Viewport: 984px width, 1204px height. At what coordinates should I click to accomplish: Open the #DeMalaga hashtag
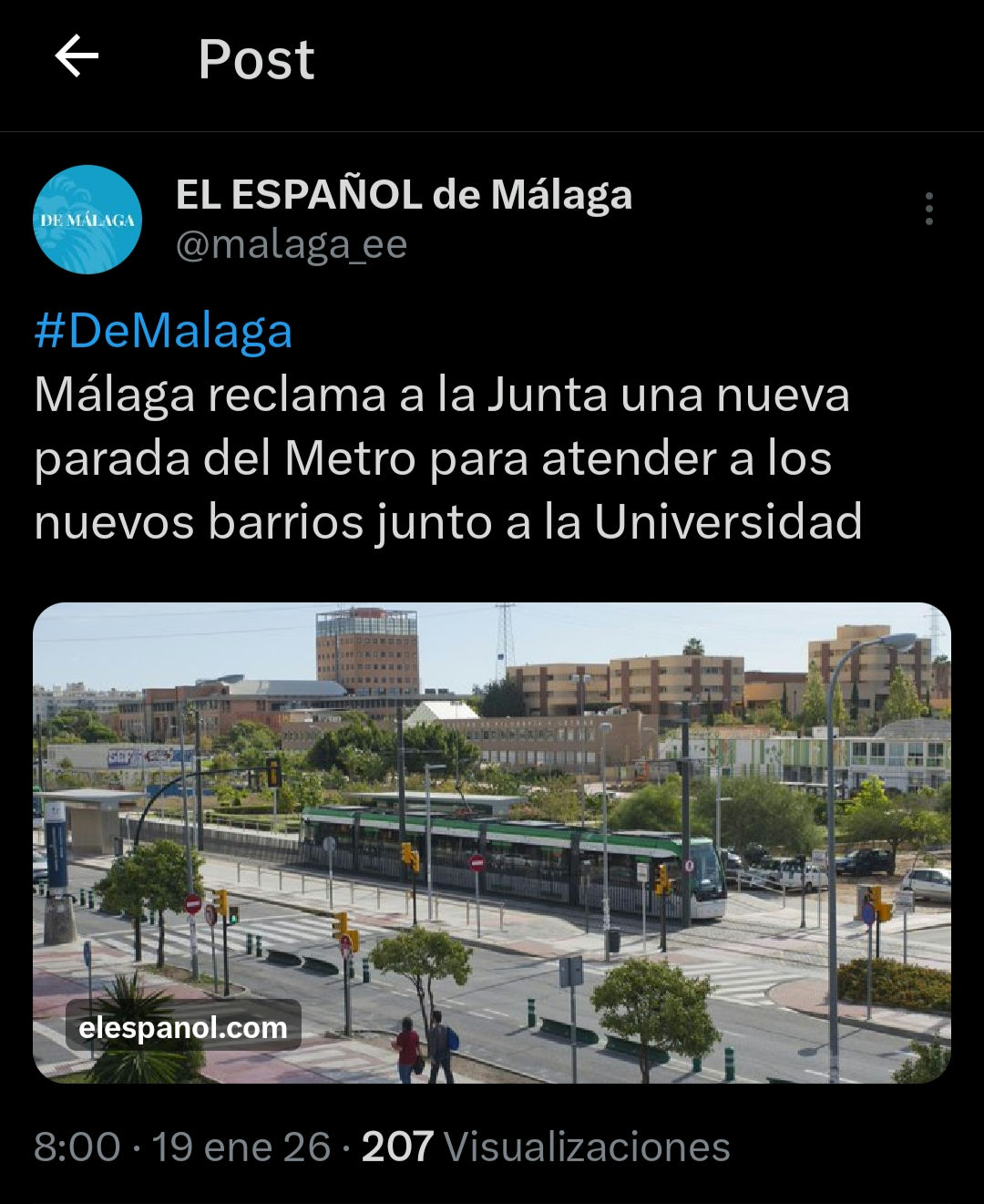[163, 330]
